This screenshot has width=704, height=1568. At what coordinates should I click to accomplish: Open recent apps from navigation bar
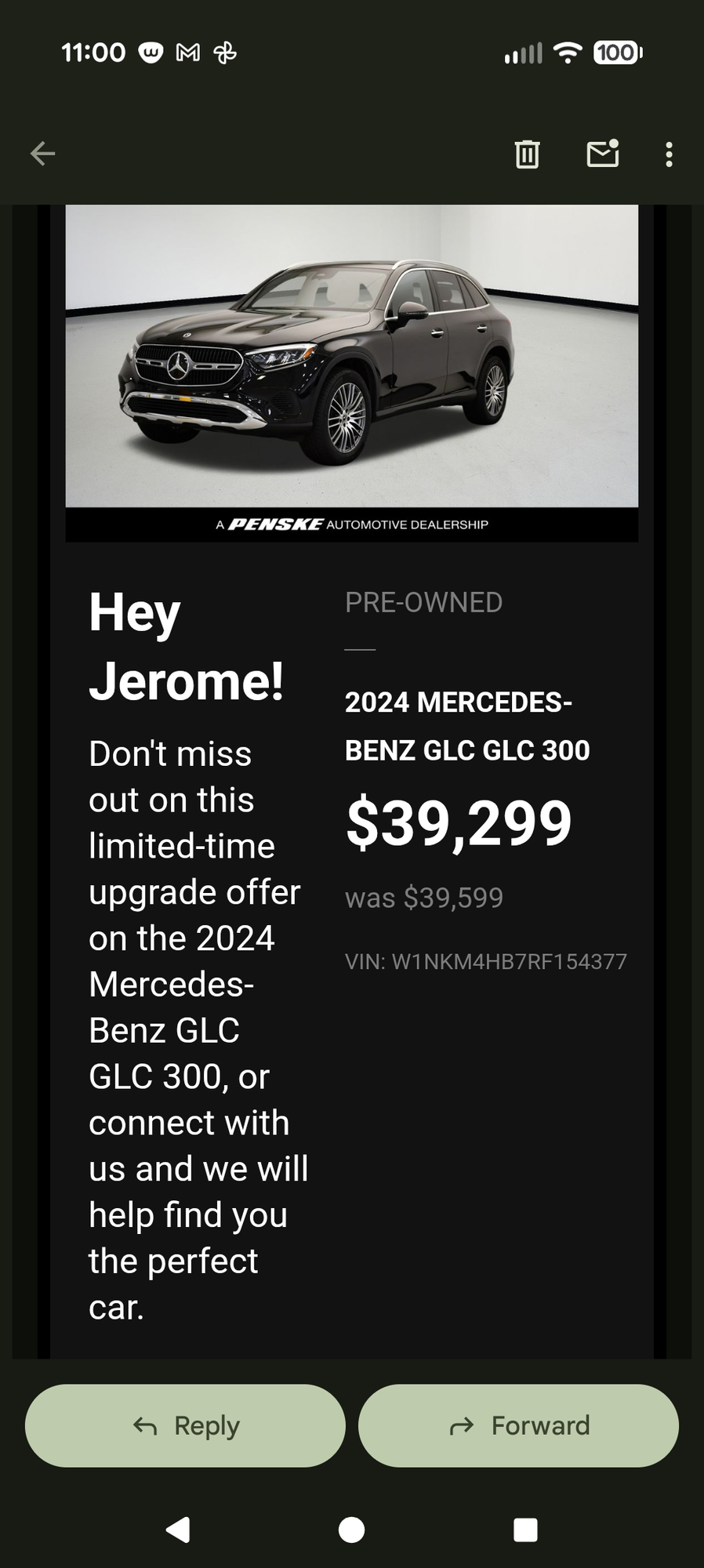coord(525,1530)
